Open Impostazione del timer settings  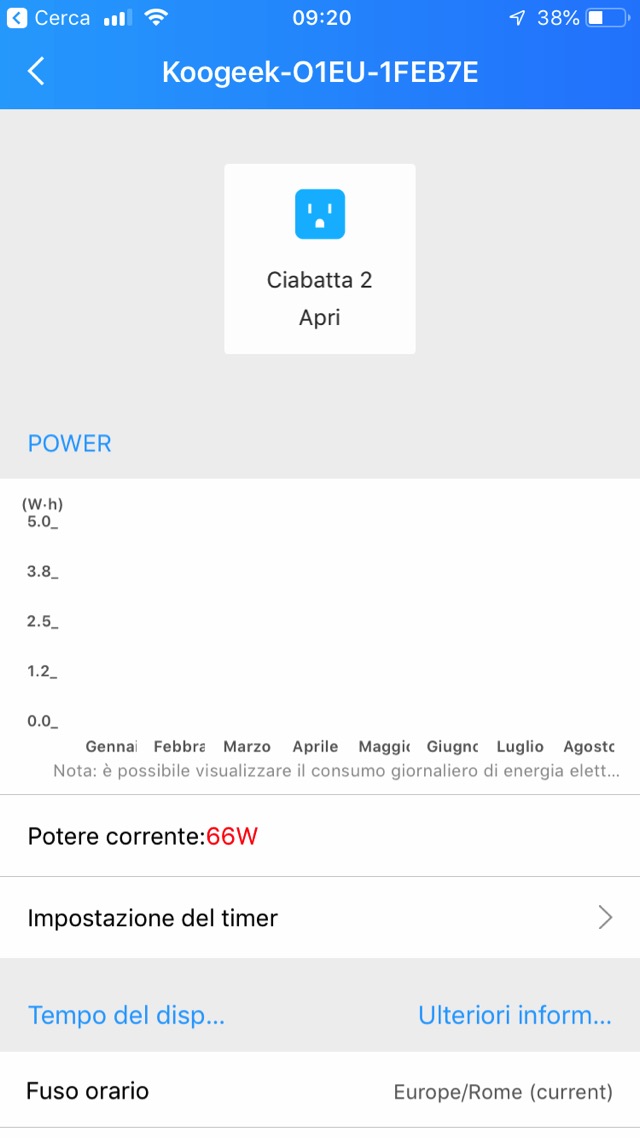320,917
